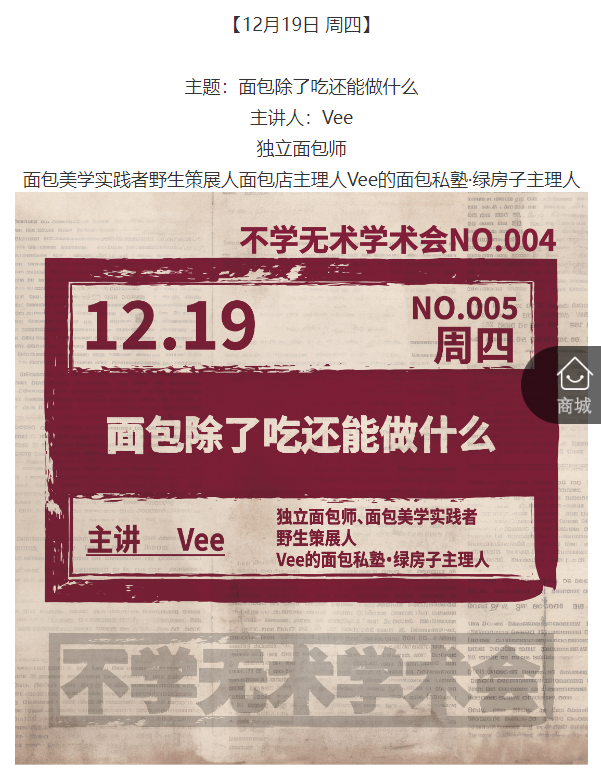Image resolution: width=601 pixels, height=769 pixels.
Task: Open the floating 商城 shop button
Action: (573, 385)
